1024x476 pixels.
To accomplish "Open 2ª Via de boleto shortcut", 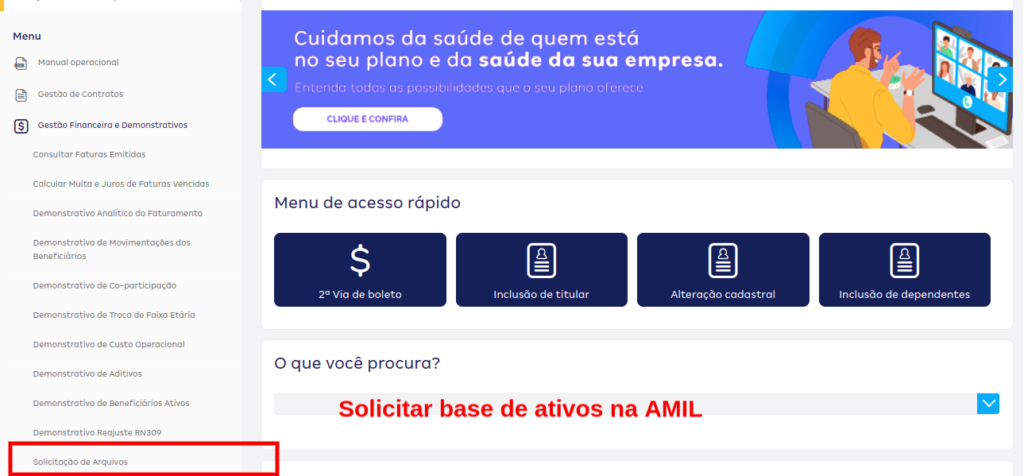I will [360, 269].
